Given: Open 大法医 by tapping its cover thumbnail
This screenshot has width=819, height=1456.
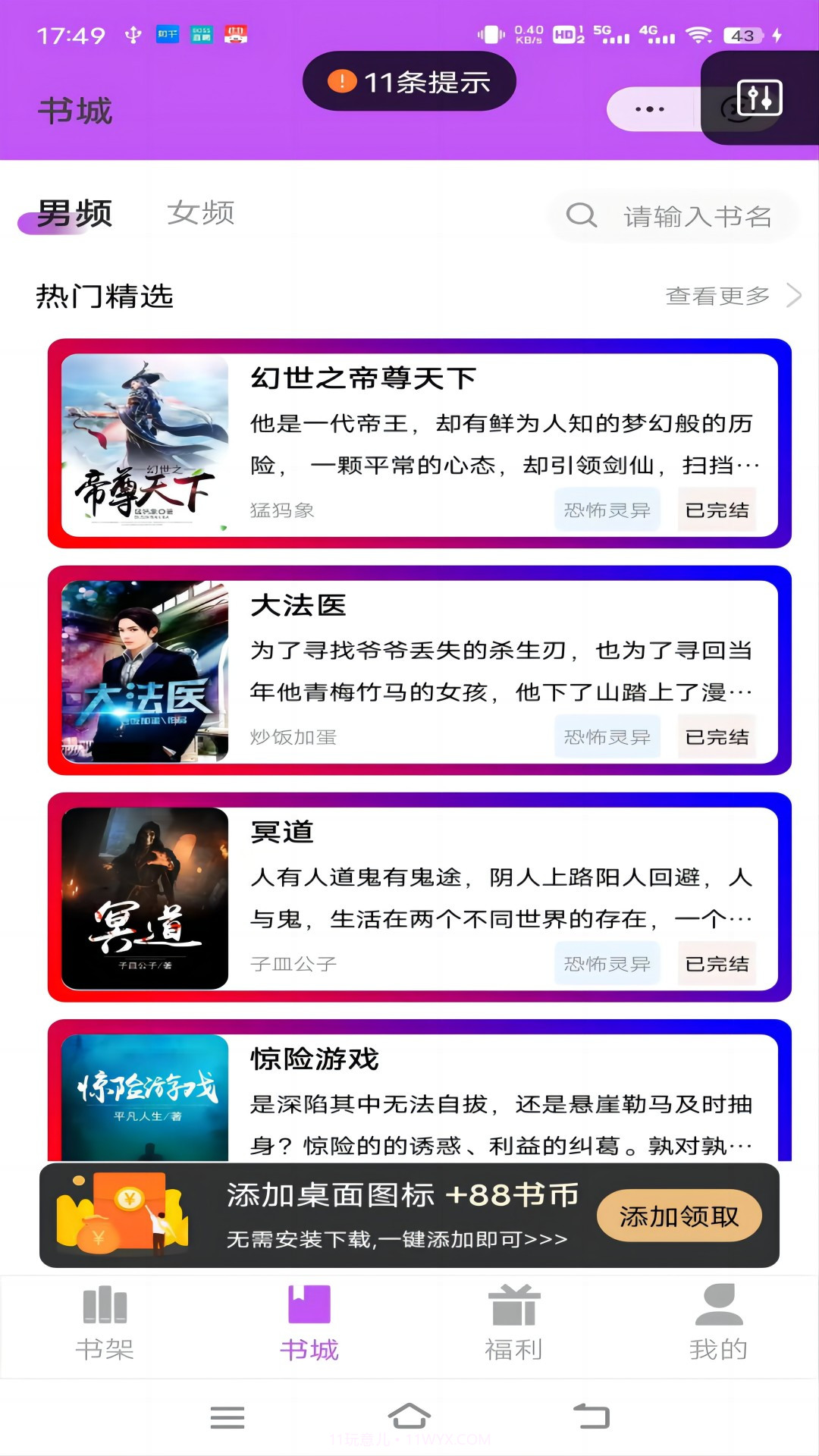Looking at the screenshot, I should pyautogui.click(x=146, y=672).
